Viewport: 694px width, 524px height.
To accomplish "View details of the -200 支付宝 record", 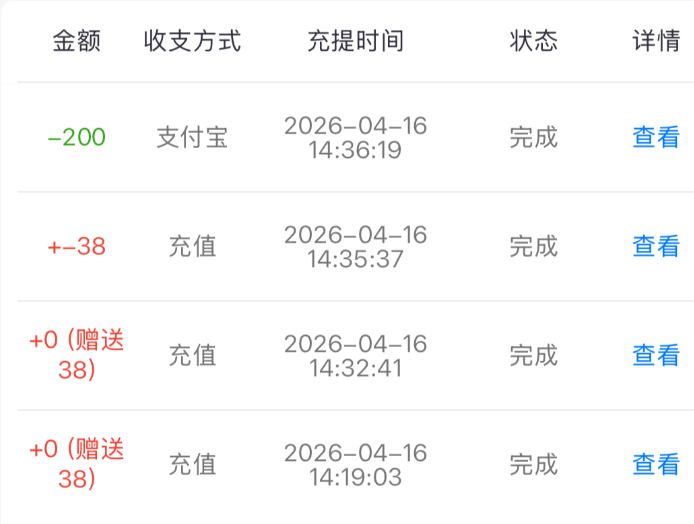I will pyautogui.click(x=656, y=137).
